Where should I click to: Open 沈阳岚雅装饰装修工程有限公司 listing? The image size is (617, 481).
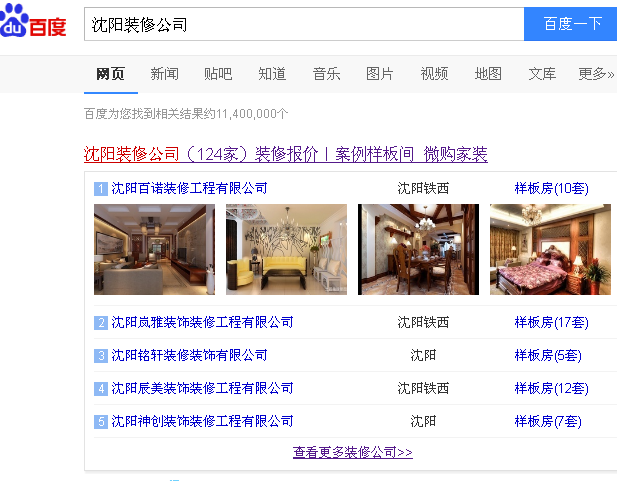point(202,322)
